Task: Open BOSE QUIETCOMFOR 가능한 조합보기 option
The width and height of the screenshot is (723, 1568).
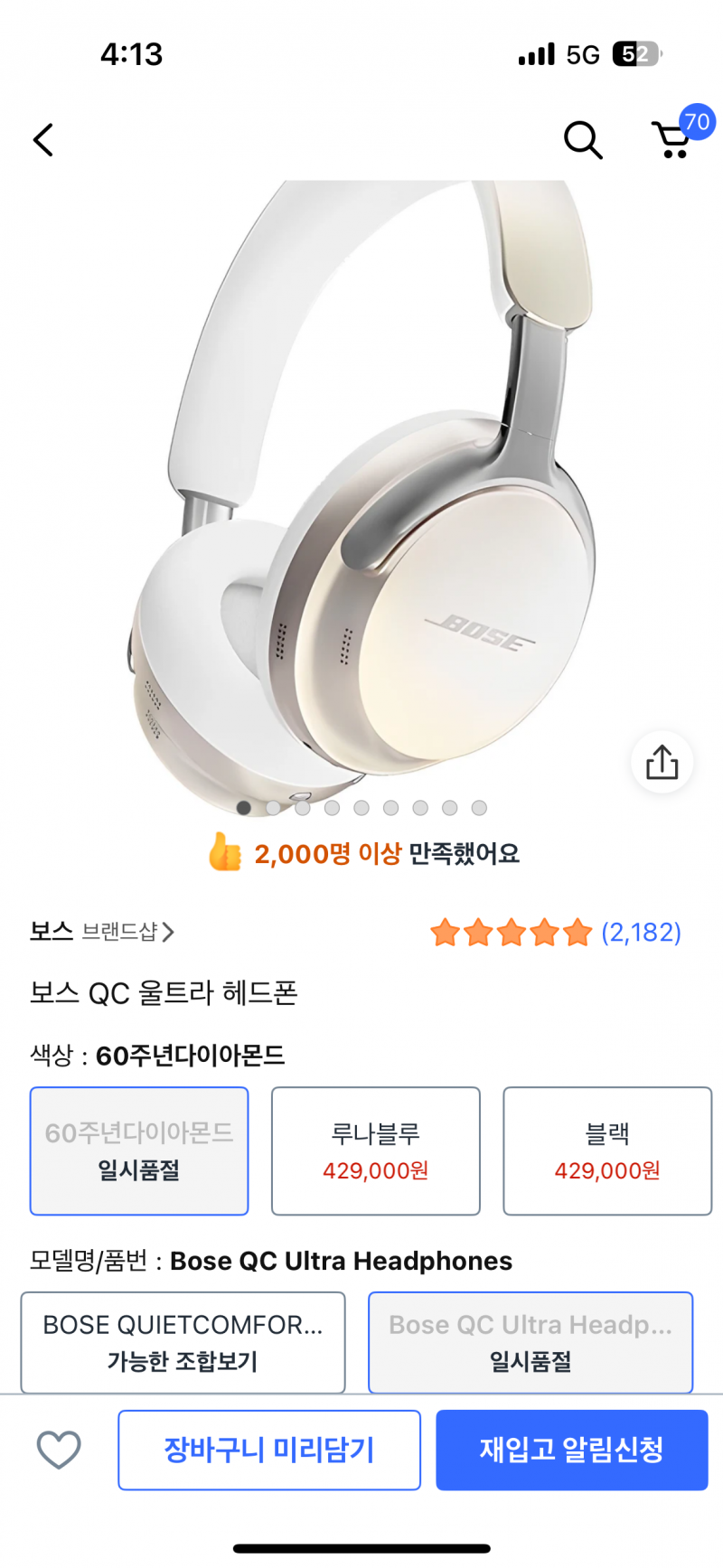Action: point(183,1341)
